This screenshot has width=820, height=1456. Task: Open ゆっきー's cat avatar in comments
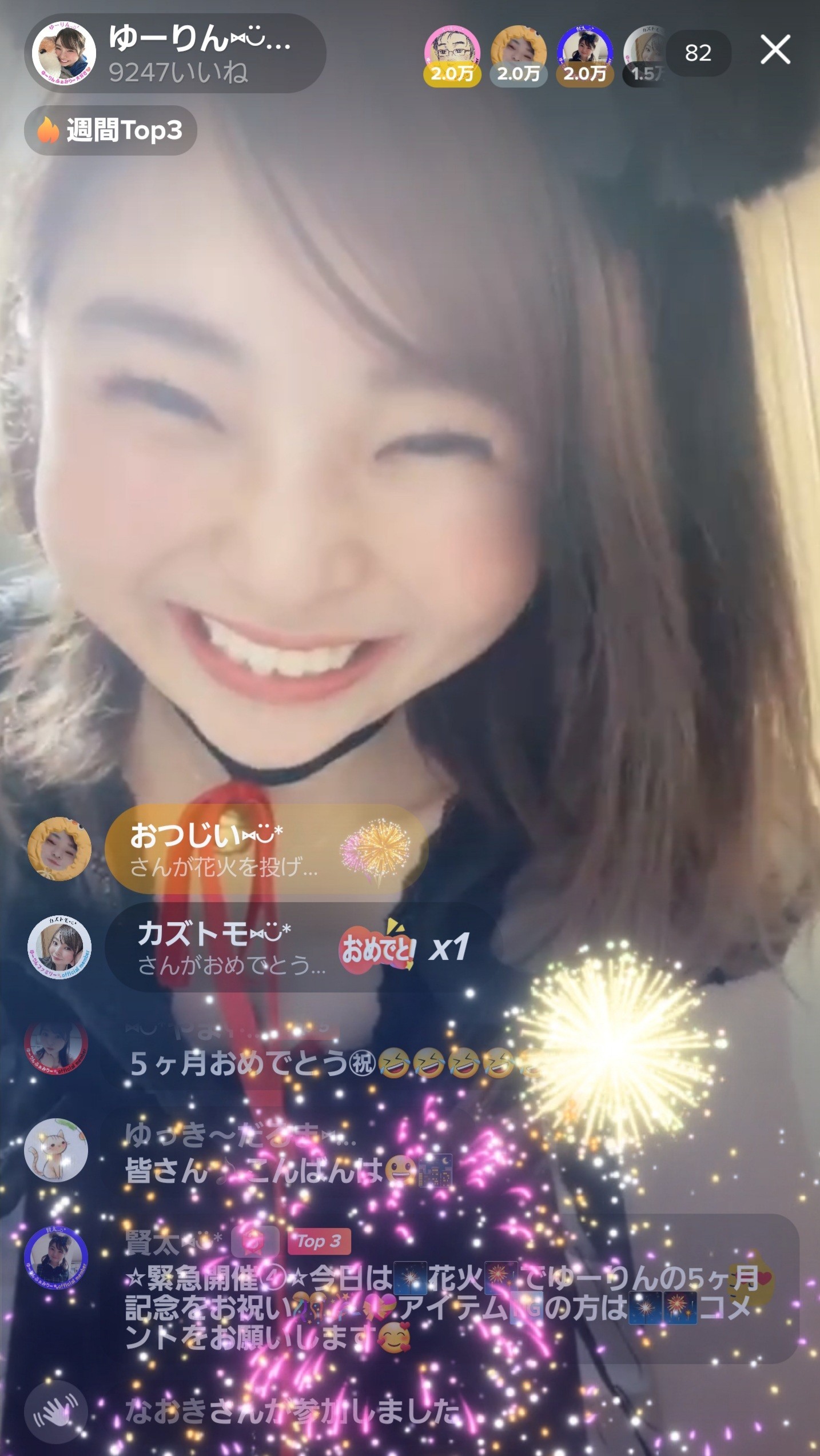[56, 1151]
